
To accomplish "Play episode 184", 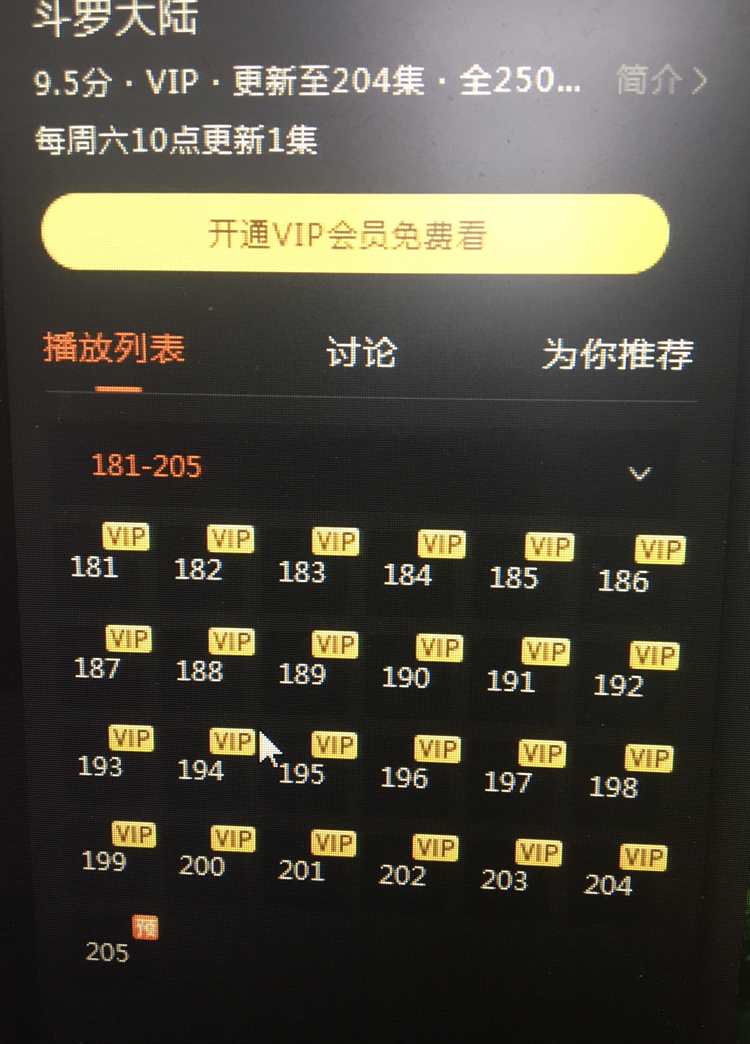I will (x=408, y=574).
